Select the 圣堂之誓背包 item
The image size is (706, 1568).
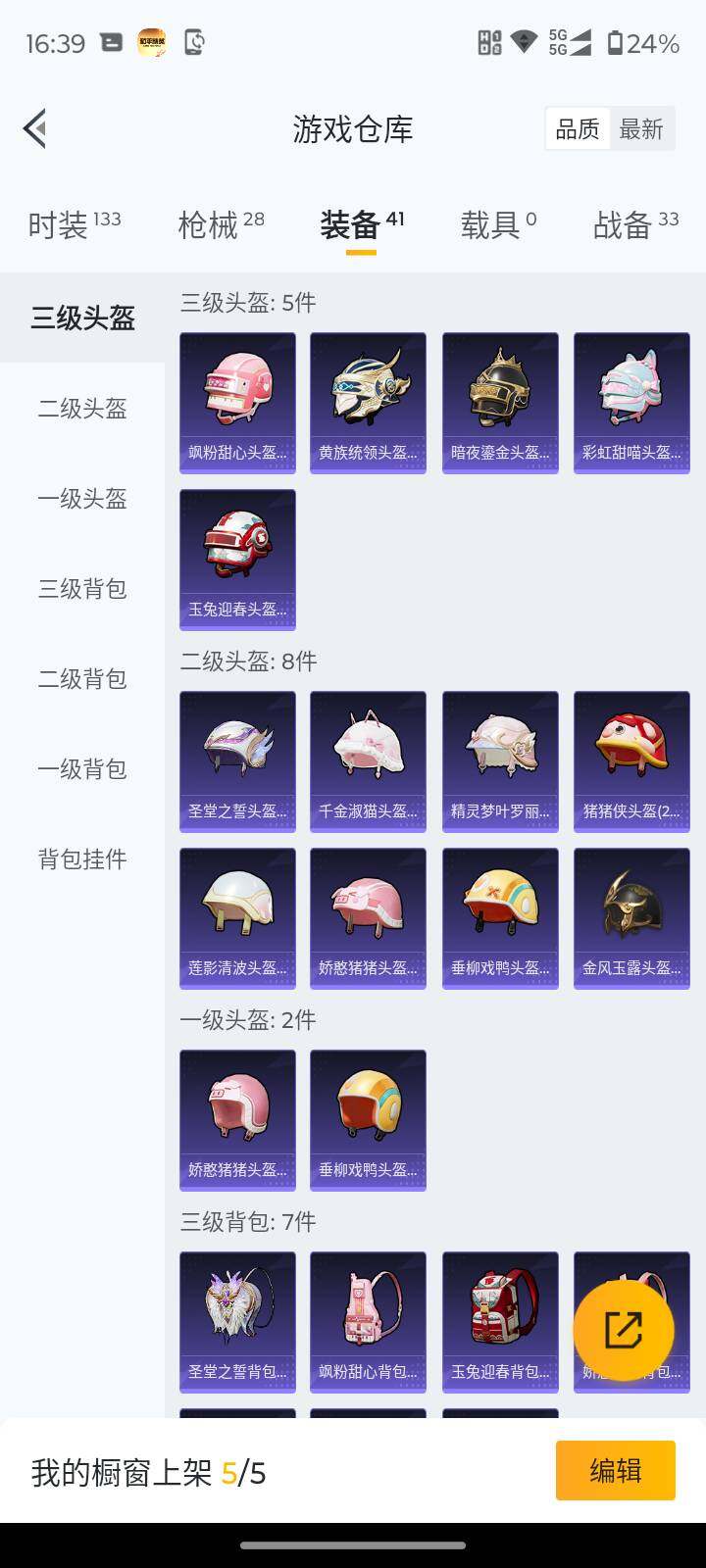click(x=236, y=1321)
